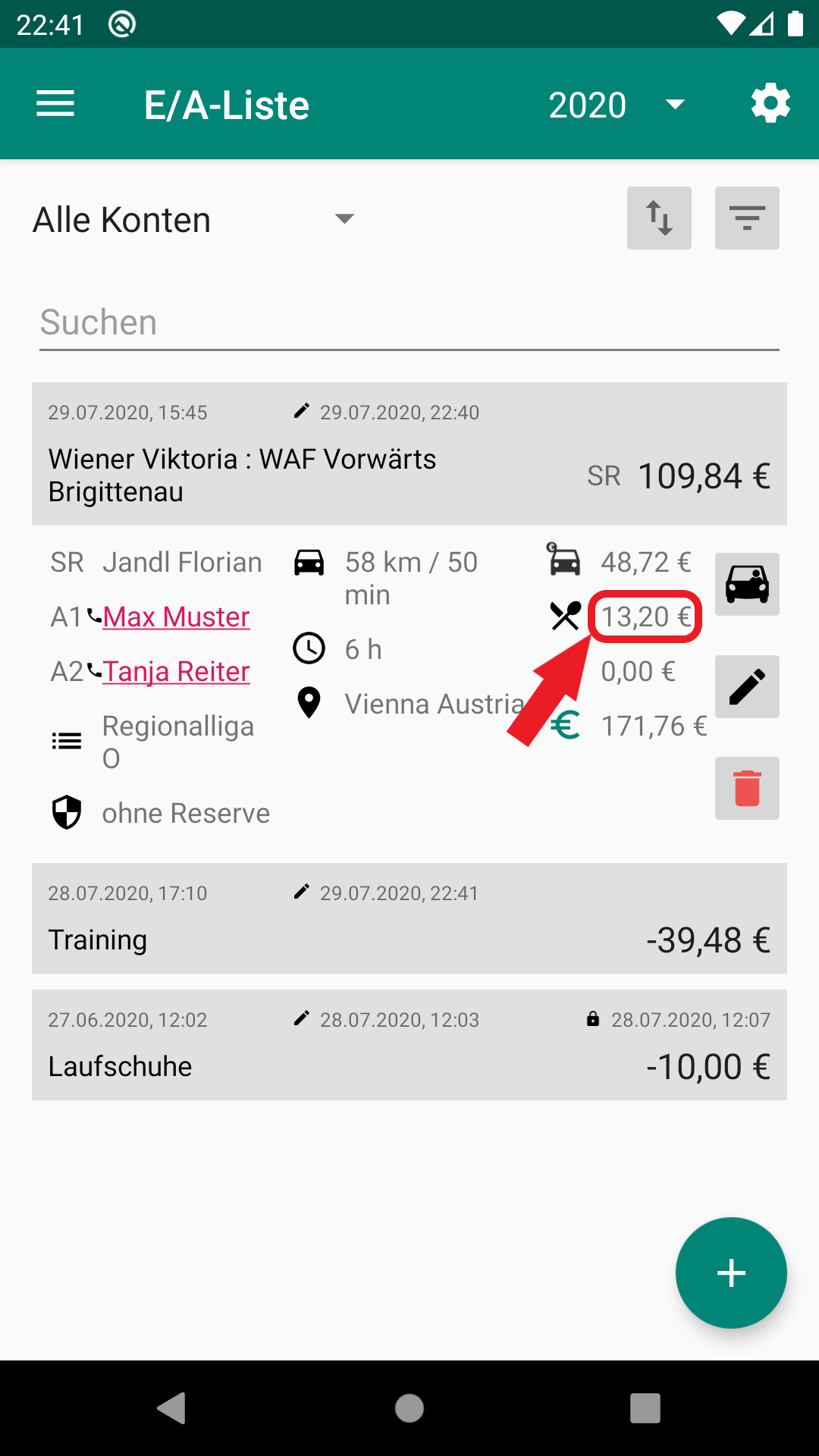This screenshot has height=1456, width=819.
Task: Delete the Wiener Viktoria entry
Action: click(x=747, y=788)
